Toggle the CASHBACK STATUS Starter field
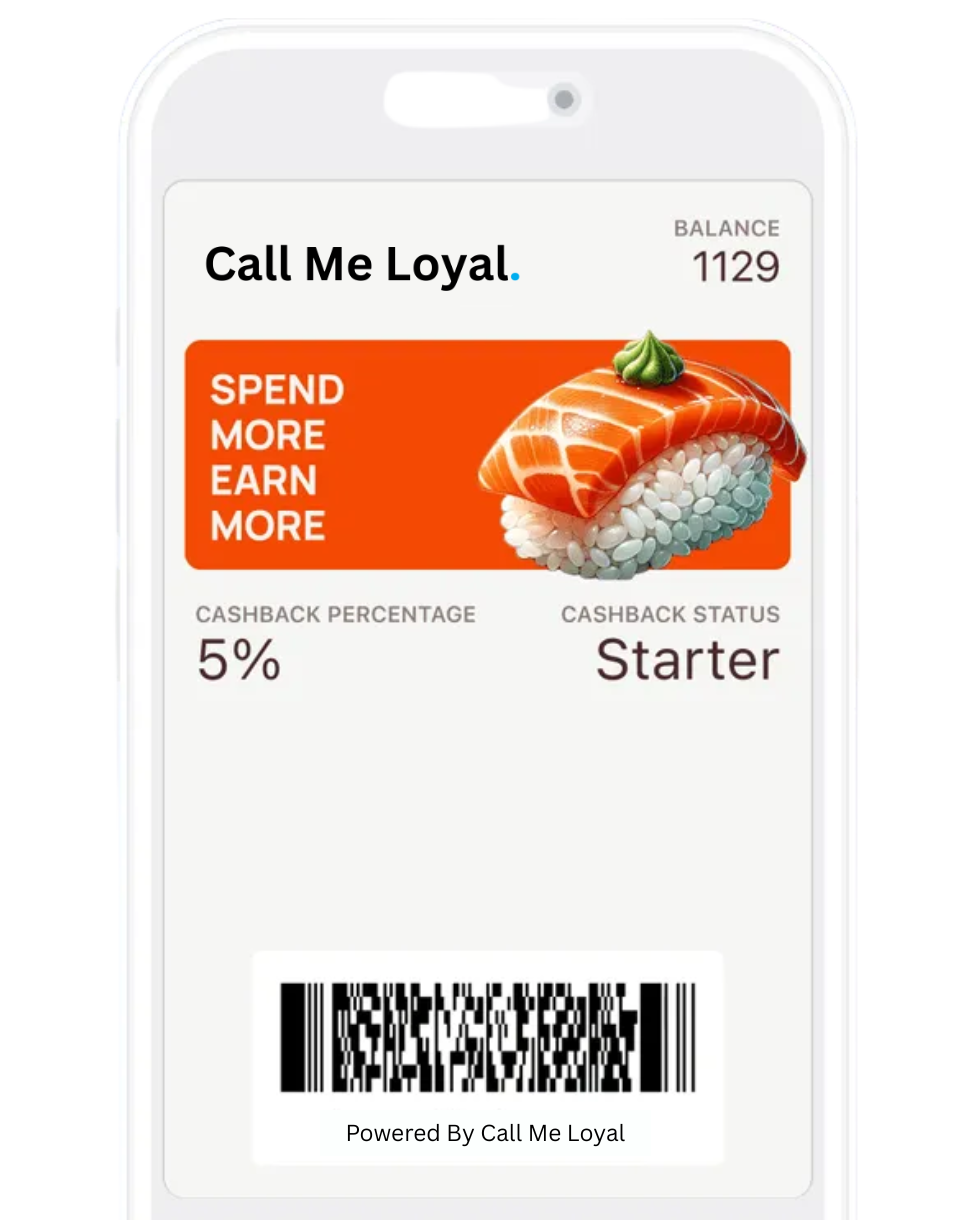 click(686, 658)
